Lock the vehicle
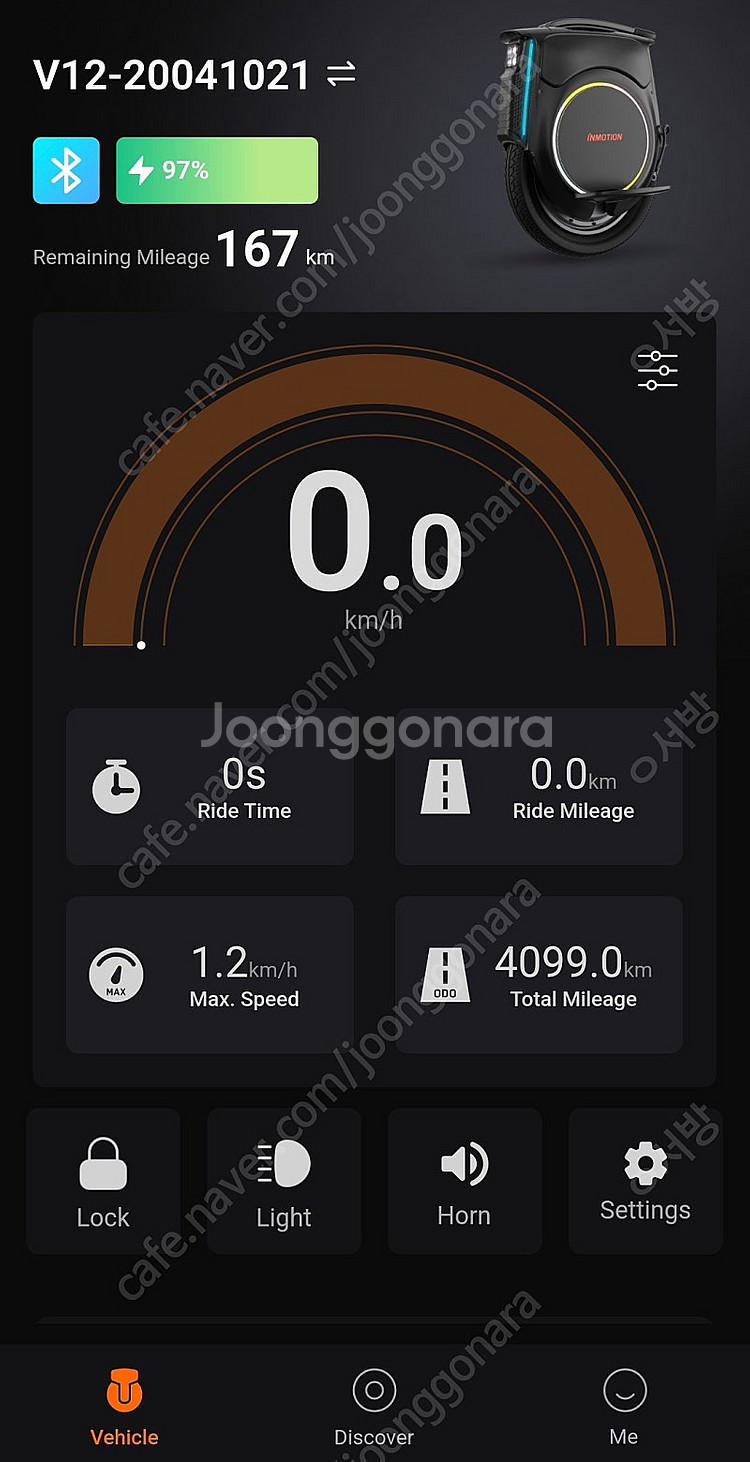Screen dimensions: 750x1462 [103, 1181]
